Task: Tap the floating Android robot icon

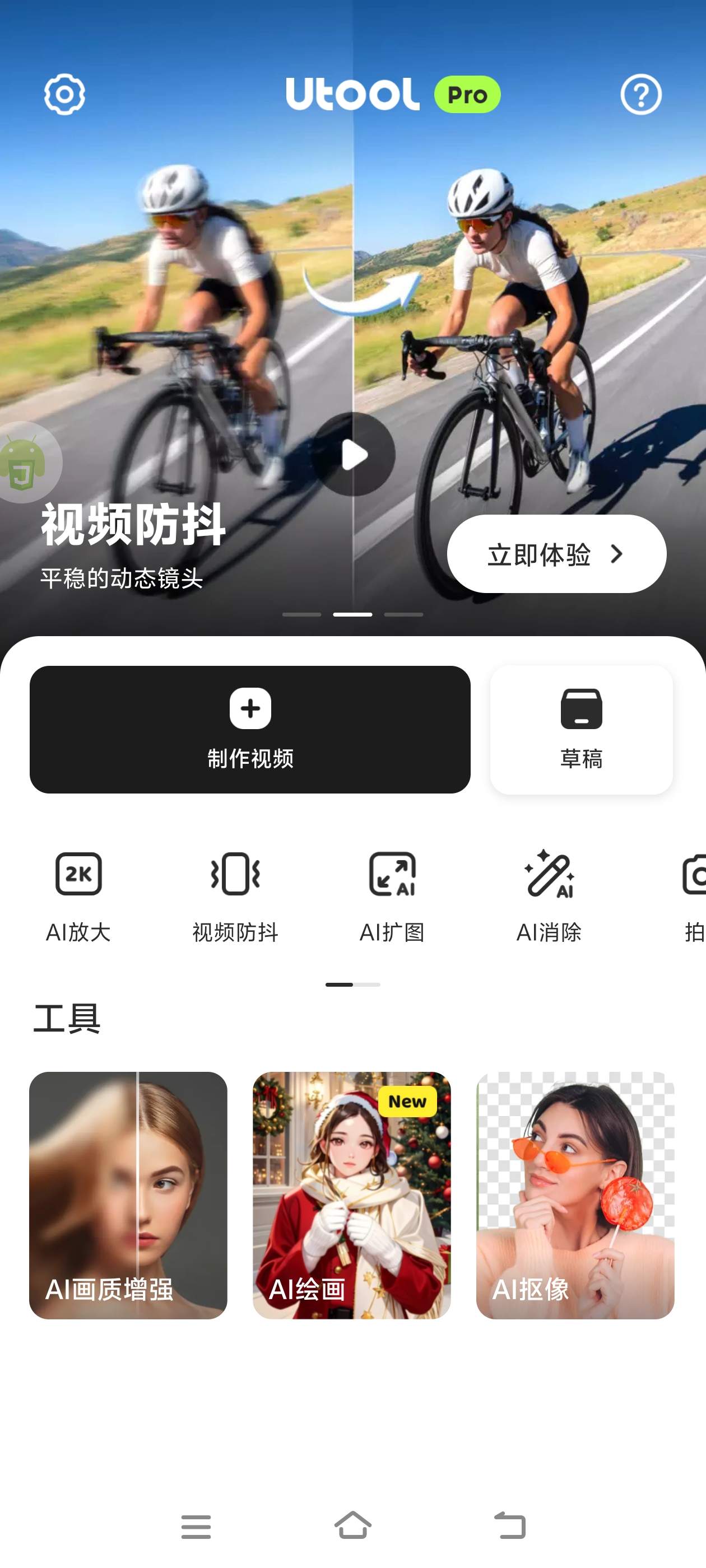Action: (x=24, y=463)
